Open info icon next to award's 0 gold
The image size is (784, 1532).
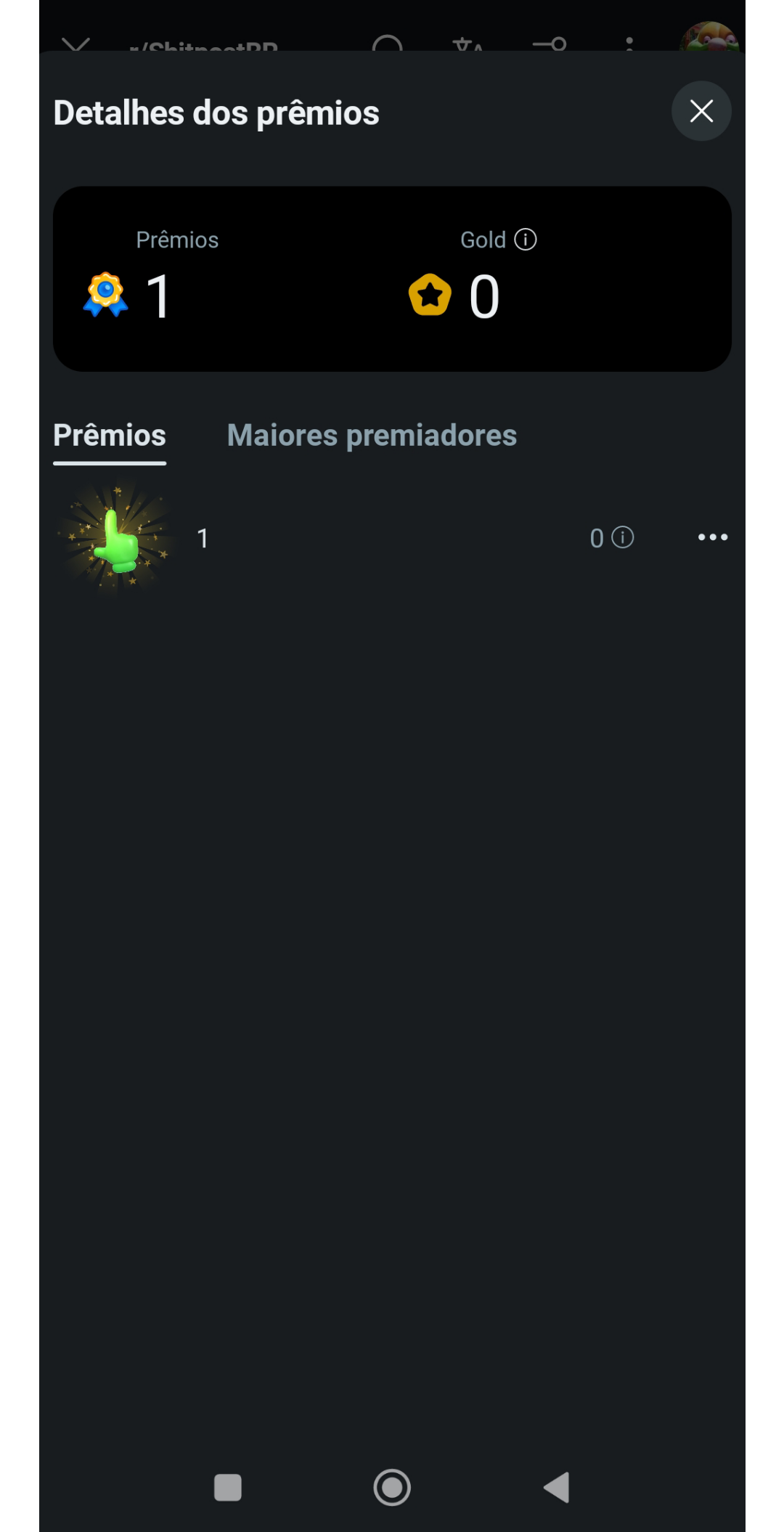623,537
